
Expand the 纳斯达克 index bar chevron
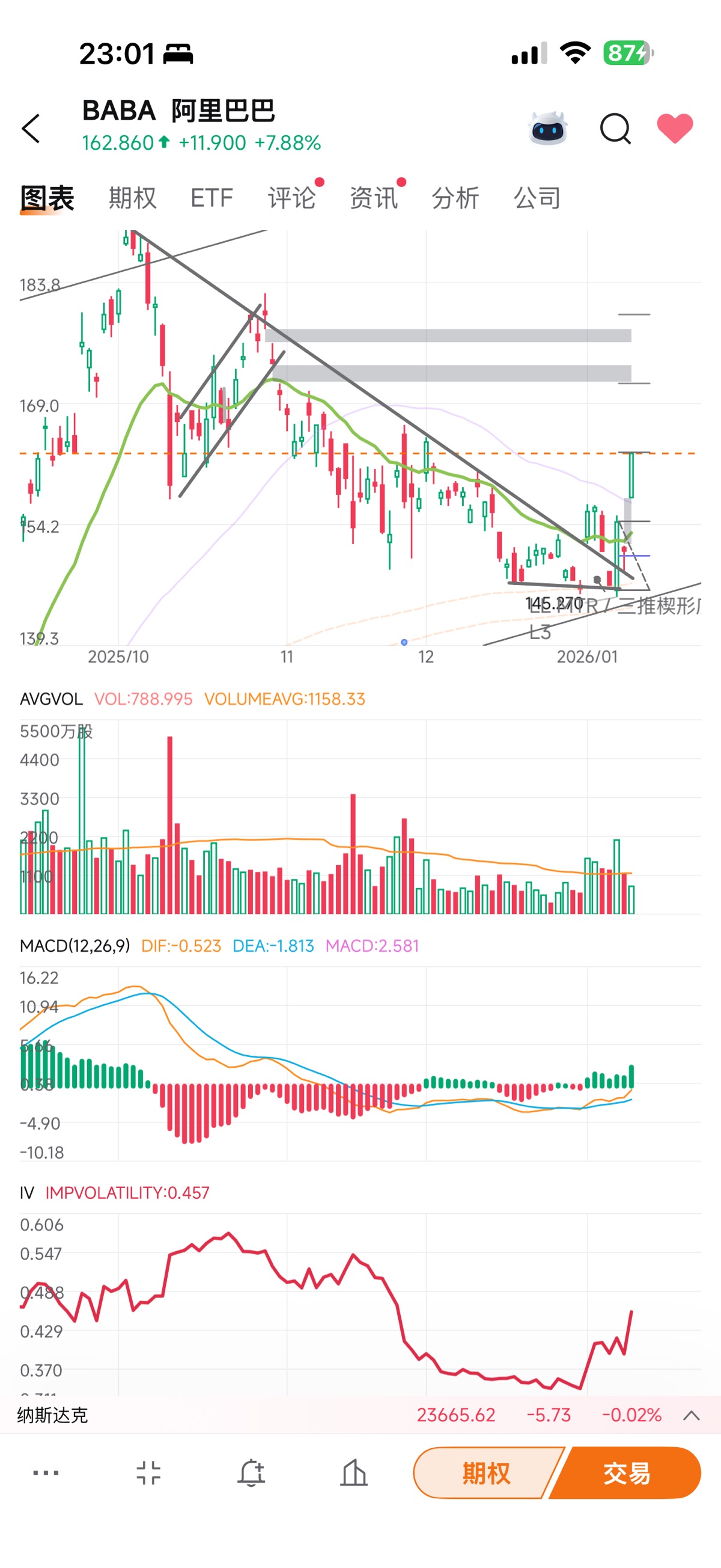coord(691,1415)
